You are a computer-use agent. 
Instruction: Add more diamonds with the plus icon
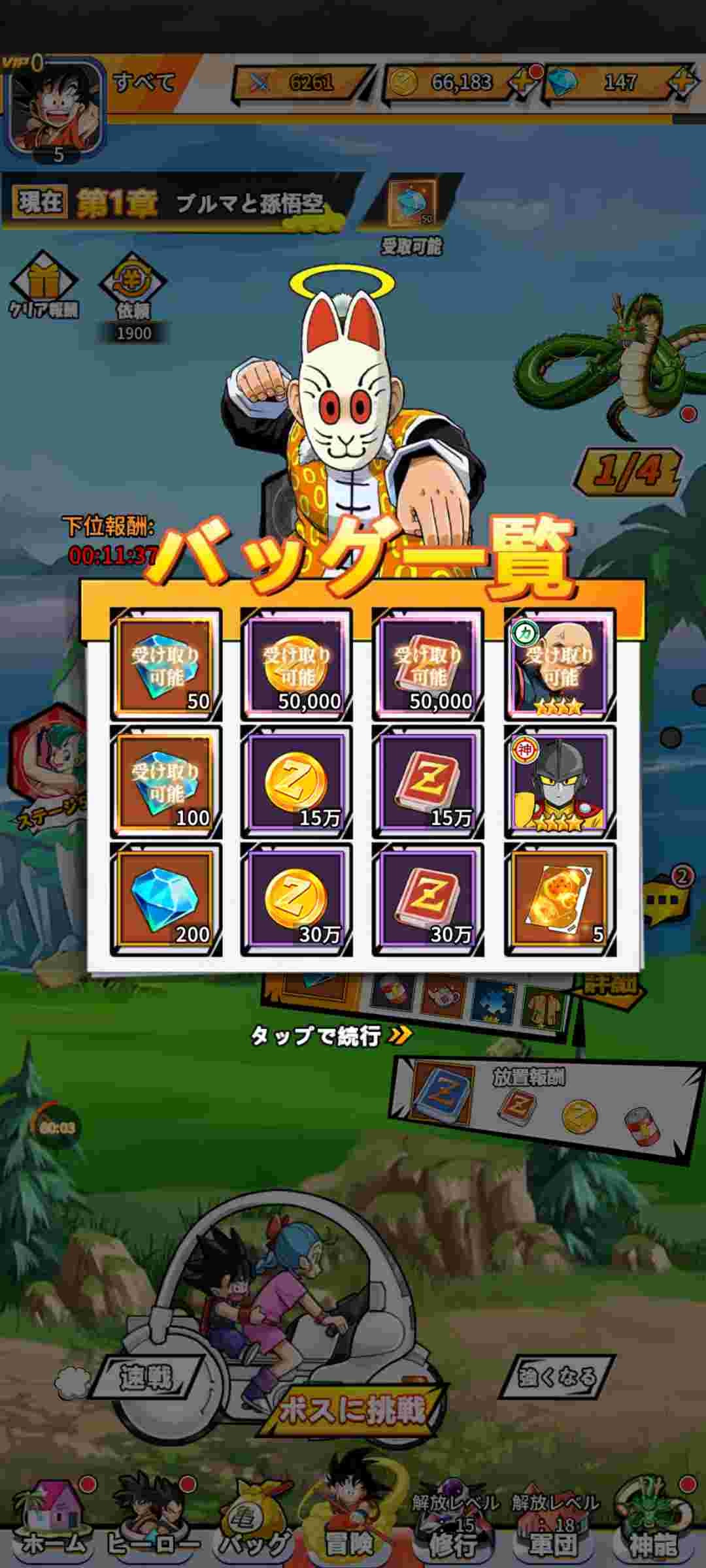[681, 82]
